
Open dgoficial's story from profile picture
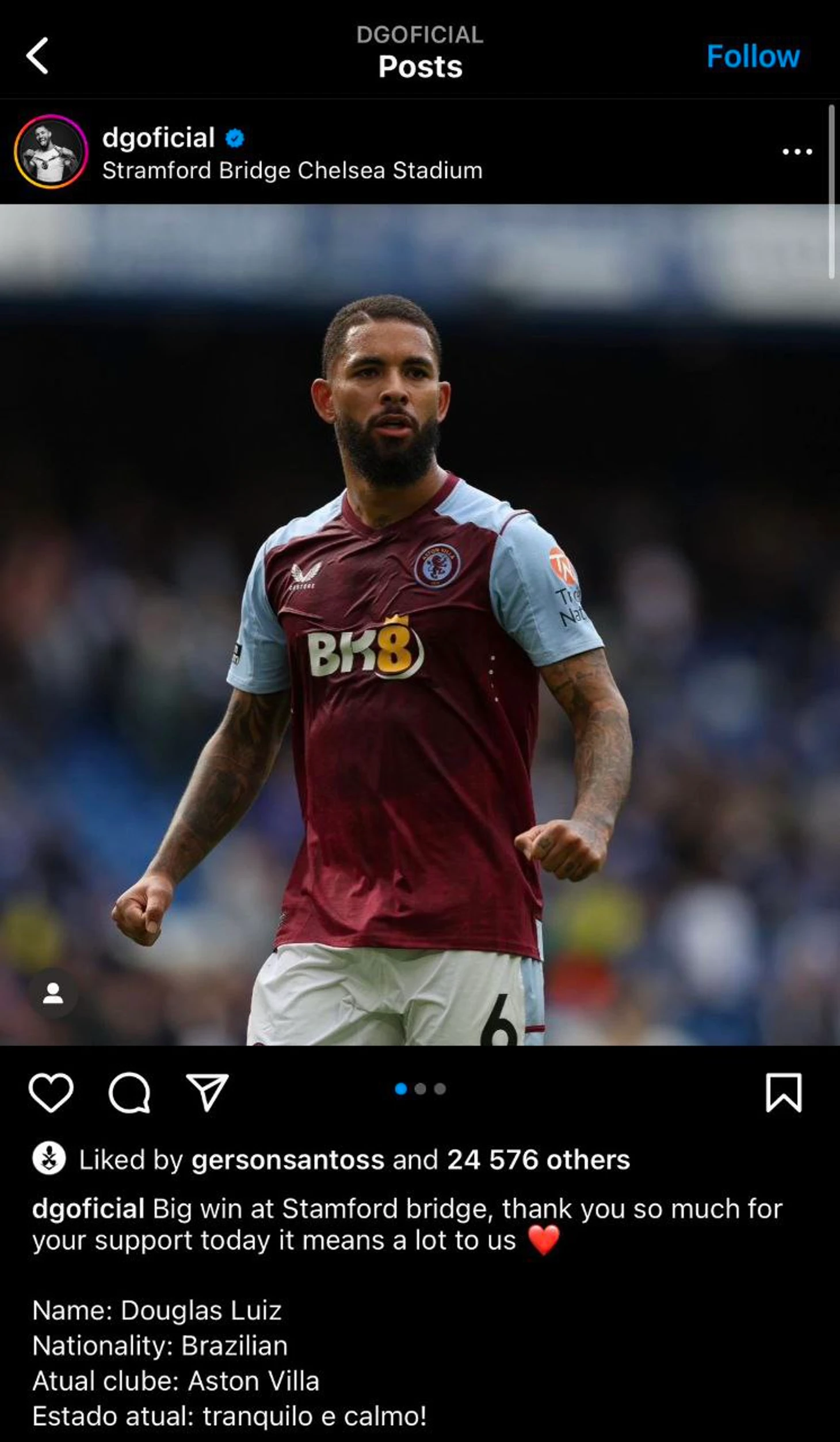(51, 152)
